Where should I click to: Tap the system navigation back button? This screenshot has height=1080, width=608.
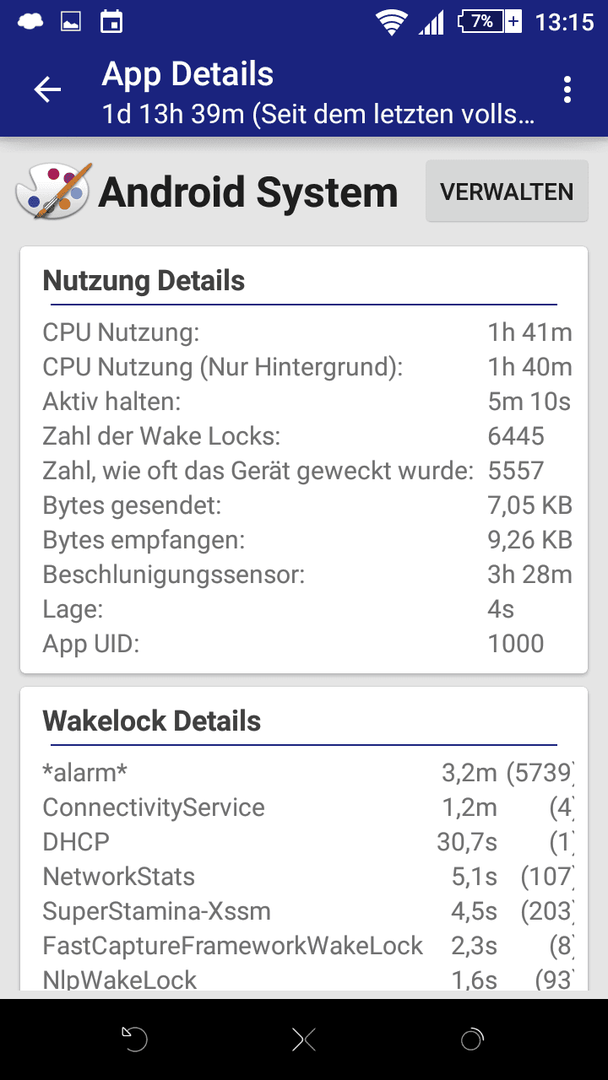[134, 1039]
